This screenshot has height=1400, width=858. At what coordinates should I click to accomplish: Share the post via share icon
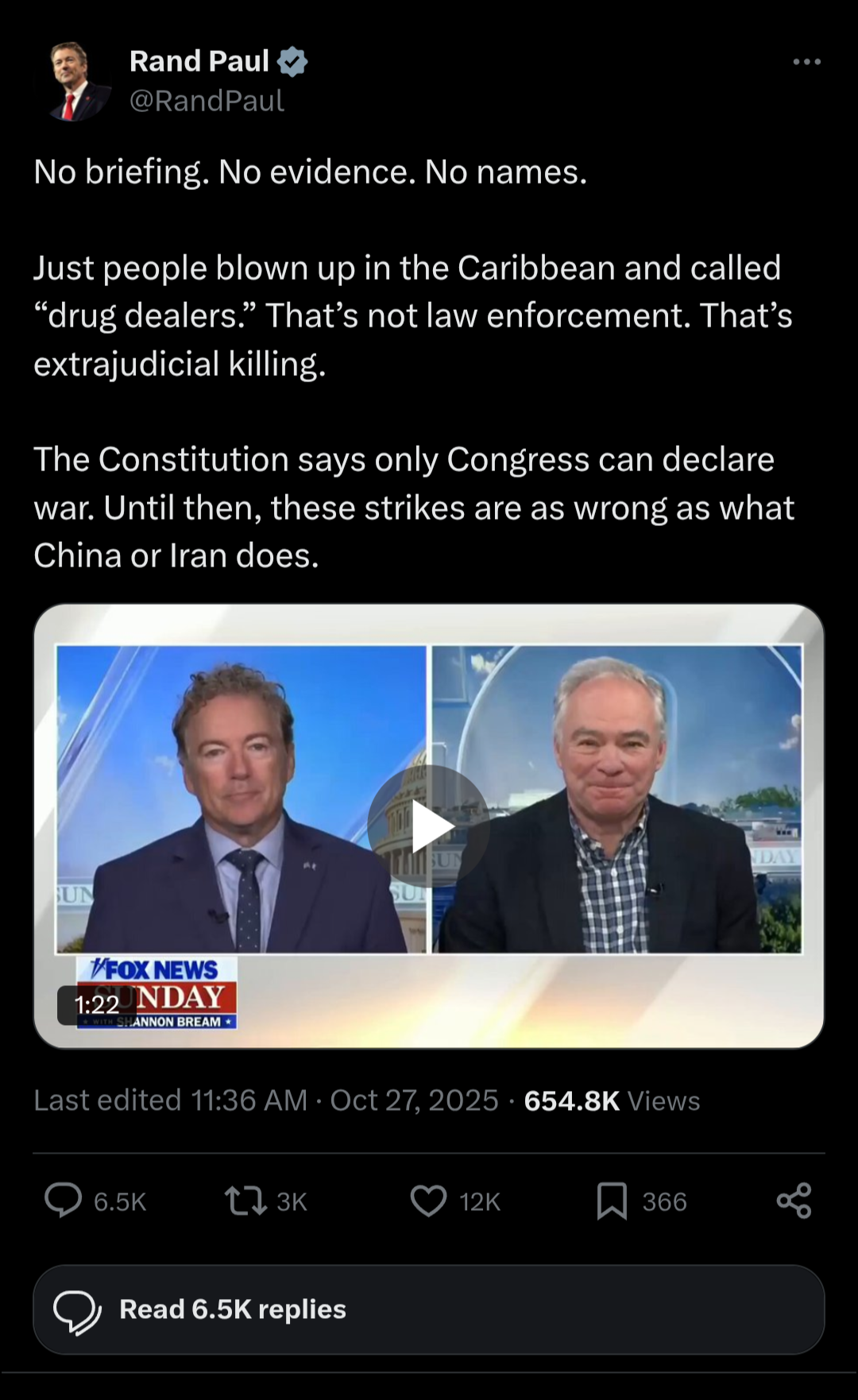(x=794, y=1201)
